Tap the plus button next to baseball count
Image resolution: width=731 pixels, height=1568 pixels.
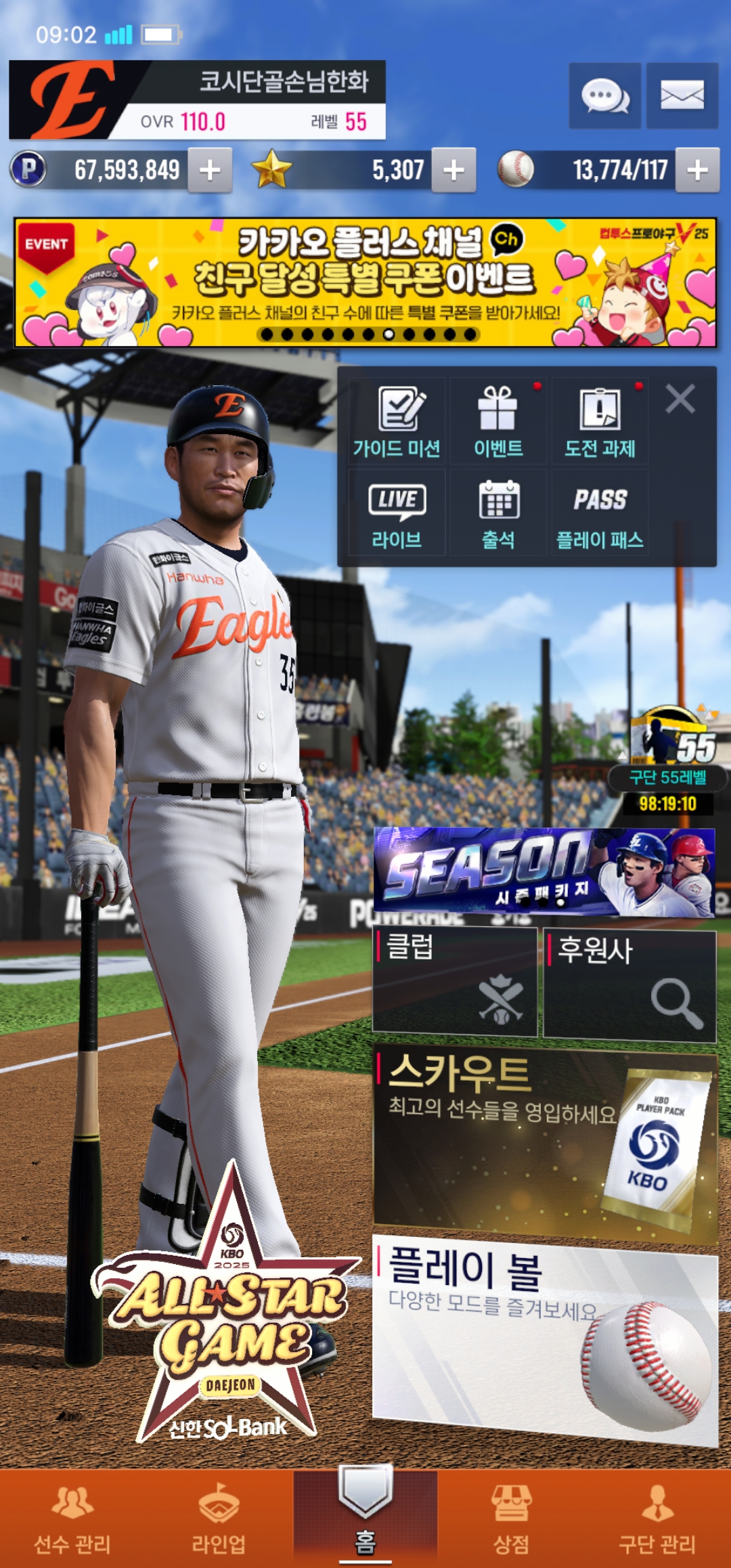point(697,170)
